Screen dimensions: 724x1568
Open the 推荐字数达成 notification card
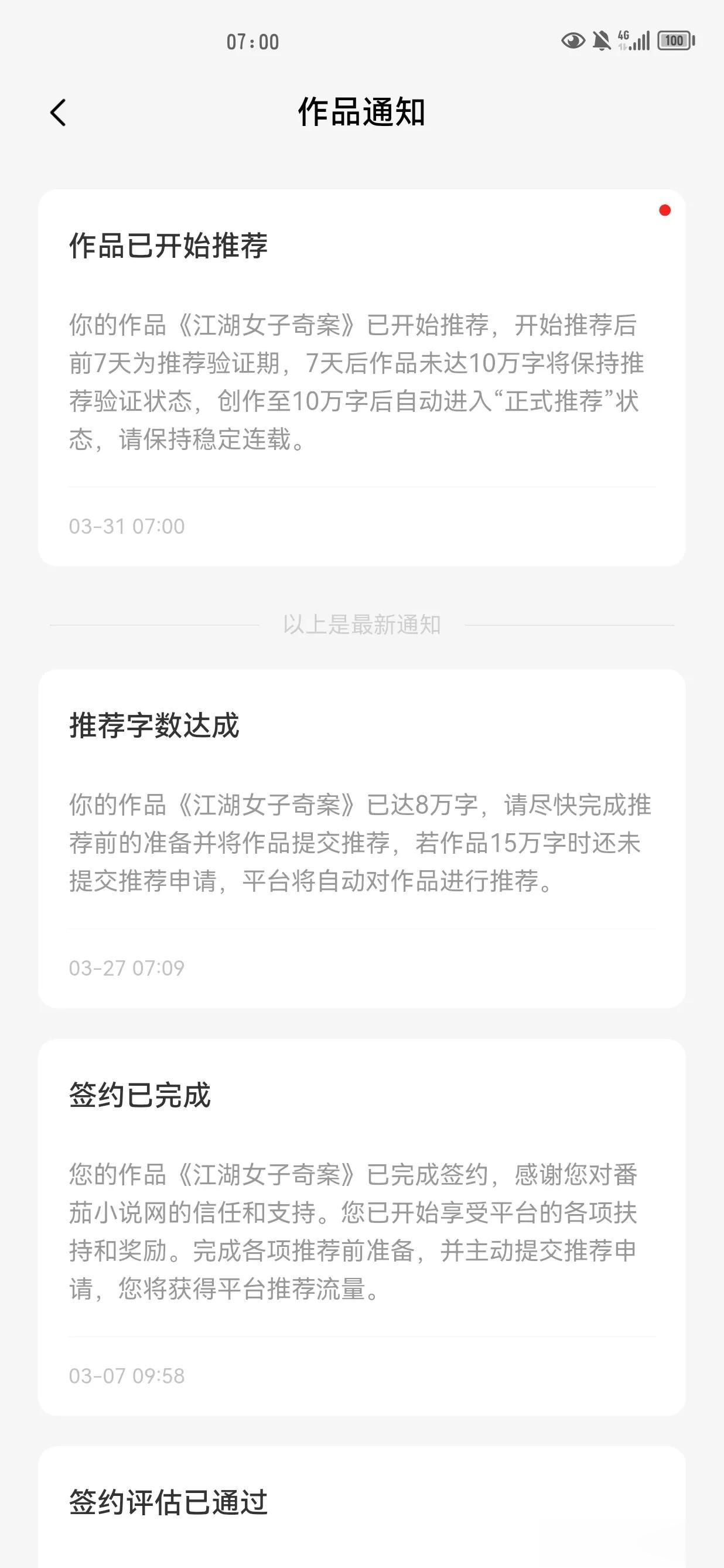coord(361,838)
